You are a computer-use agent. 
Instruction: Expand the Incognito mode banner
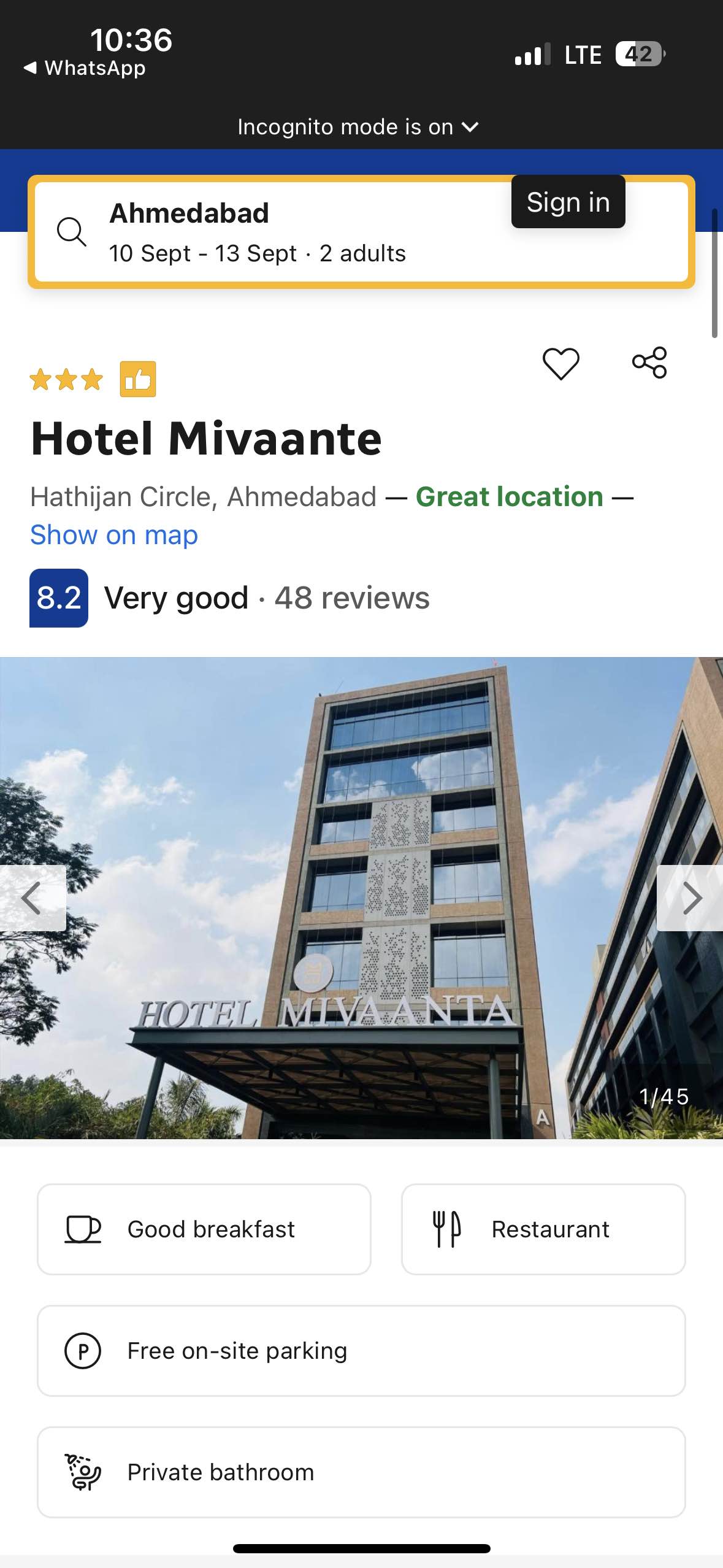coord(358,127)
